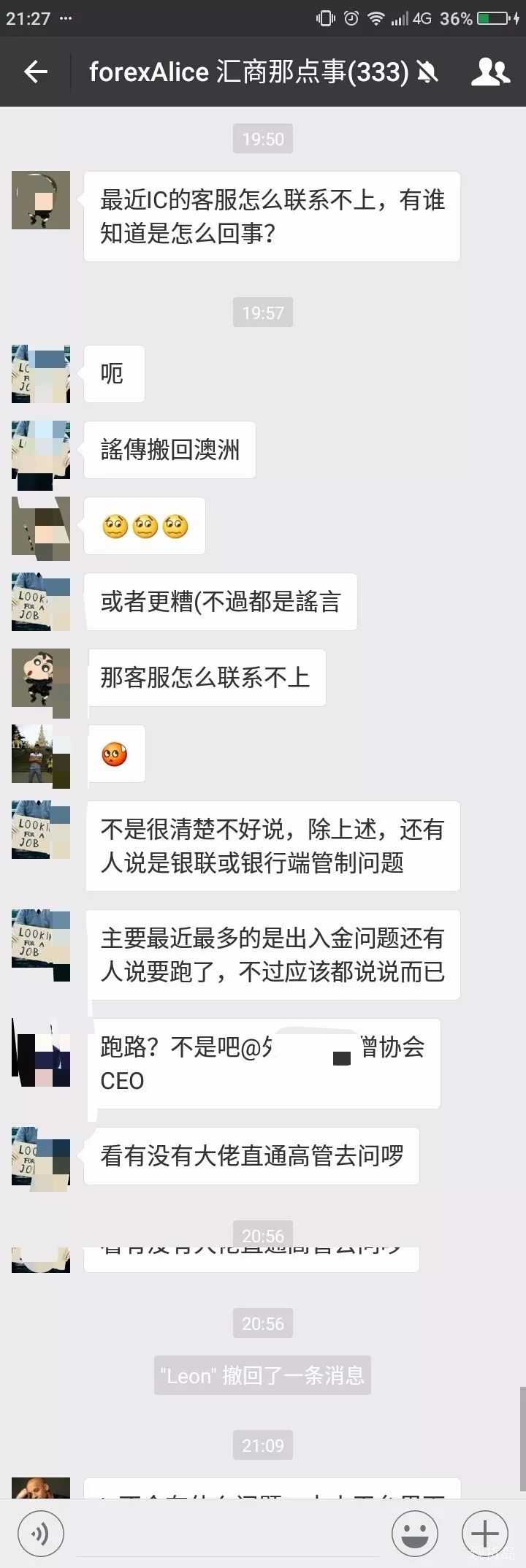This screenshot has width=526, height=1568.
Task: Open the group members info icon
Action: pos(489,72)
